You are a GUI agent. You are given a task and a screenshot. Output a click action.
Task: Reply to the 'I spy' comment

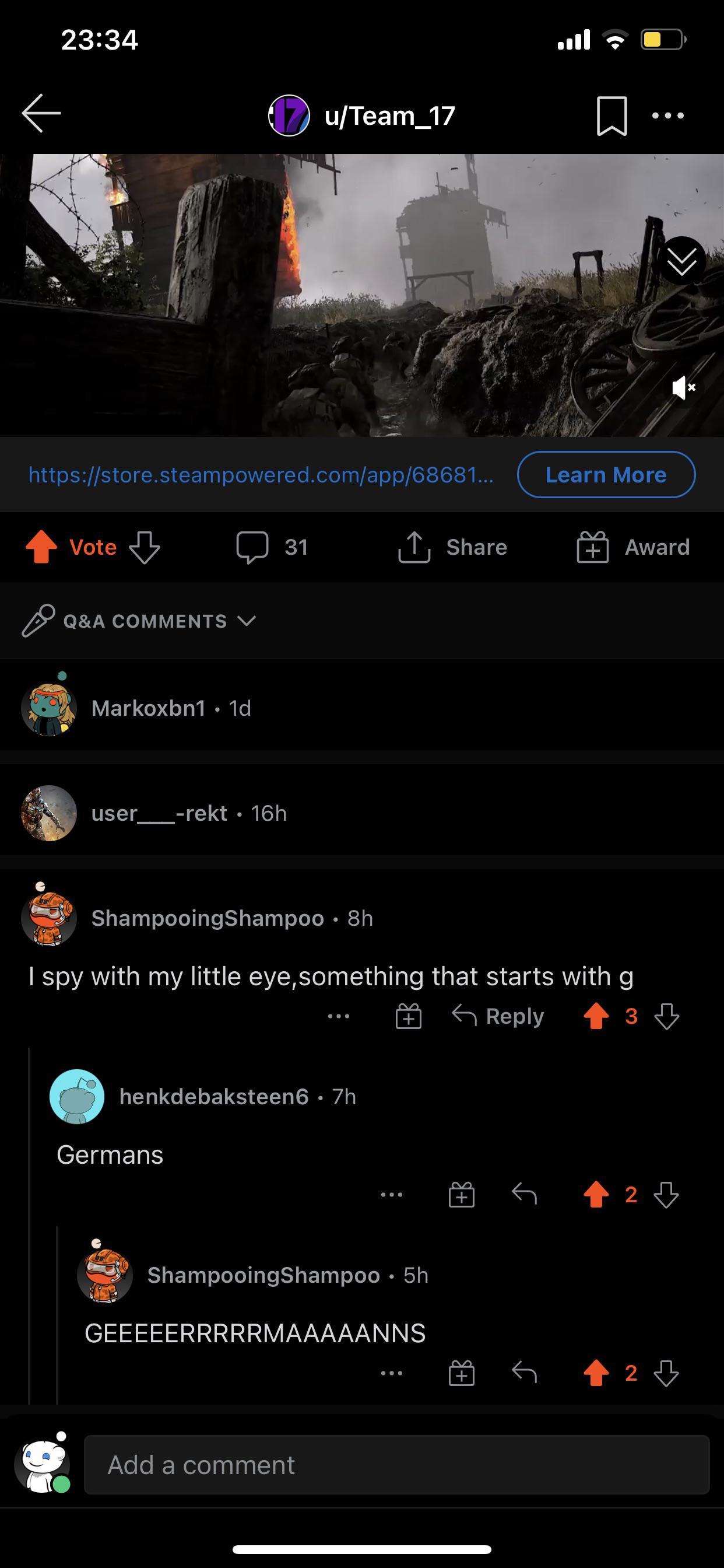click(498, 1016)
